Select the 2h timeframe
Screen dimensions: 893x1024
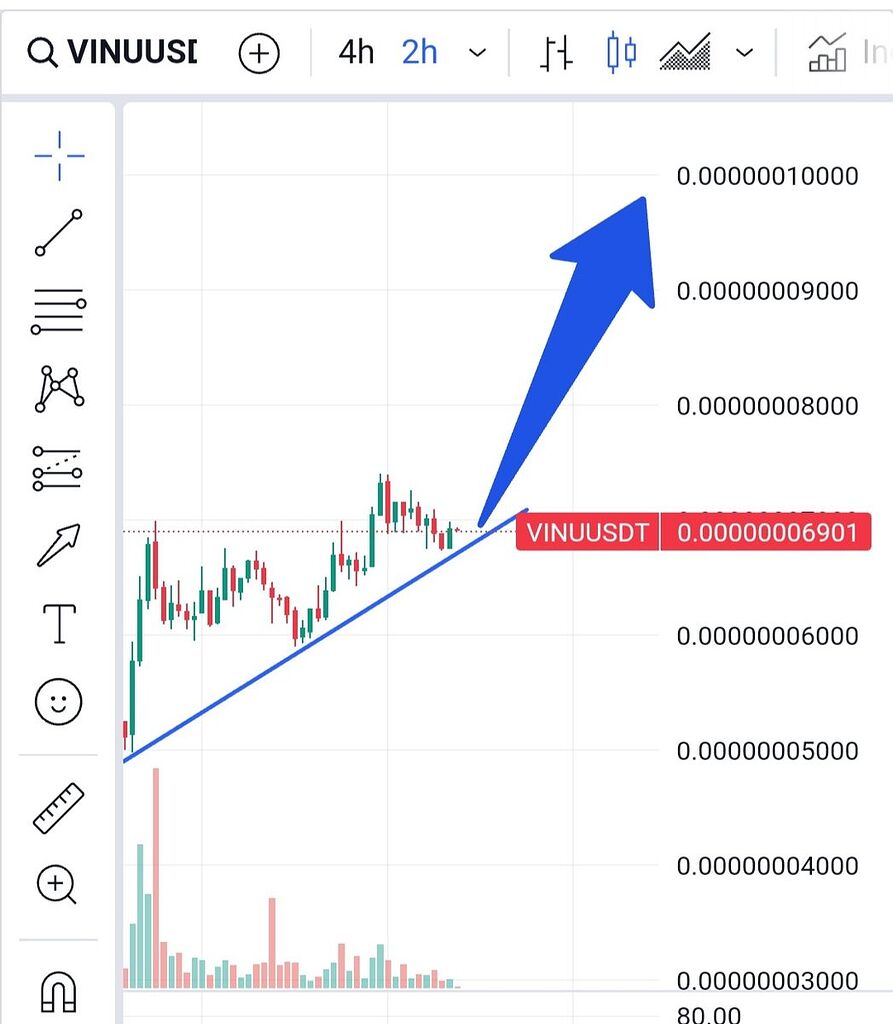420,52
